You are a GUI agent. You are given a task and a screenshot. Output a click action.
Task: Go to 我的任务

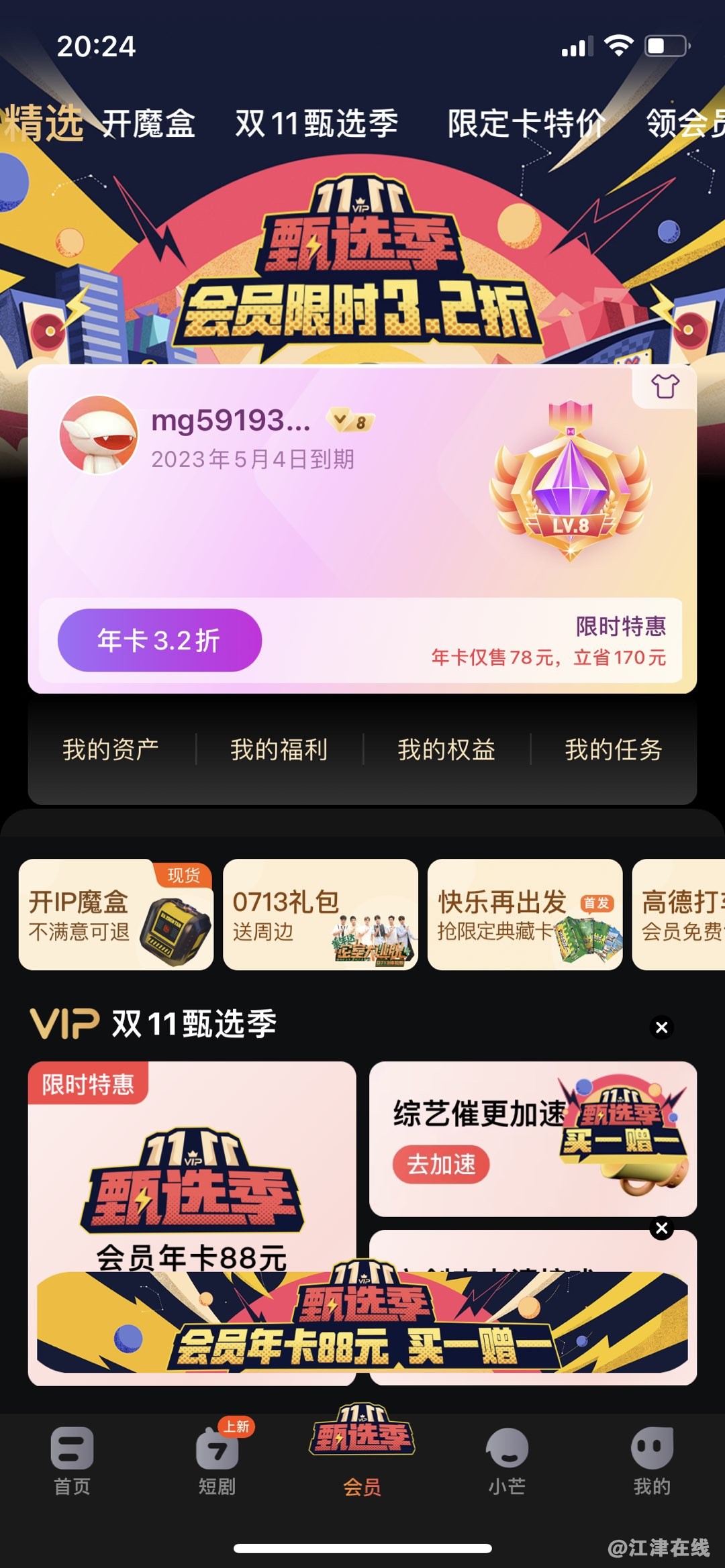[x=614, y=749]
